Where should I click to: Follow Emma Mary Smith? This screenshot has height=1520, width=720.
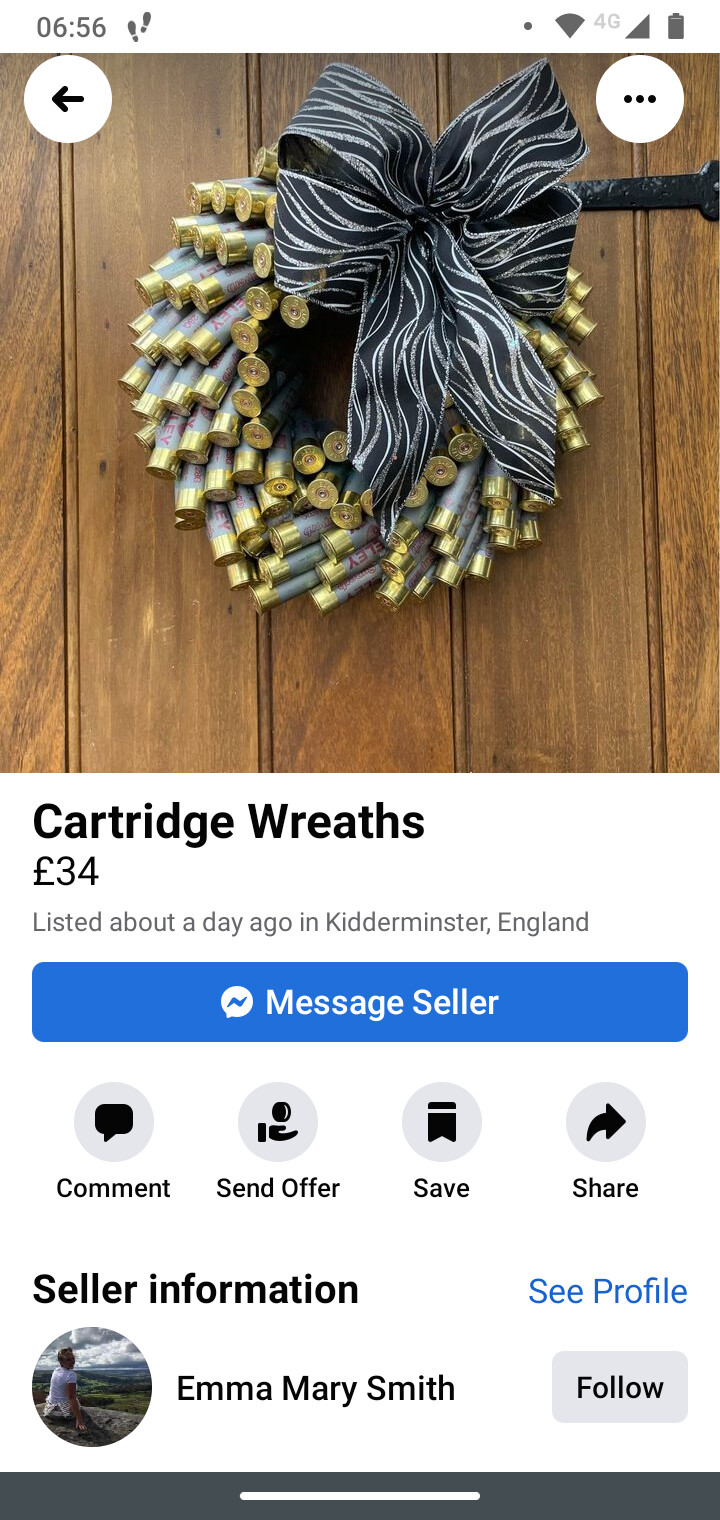[x=620, y=1387]
